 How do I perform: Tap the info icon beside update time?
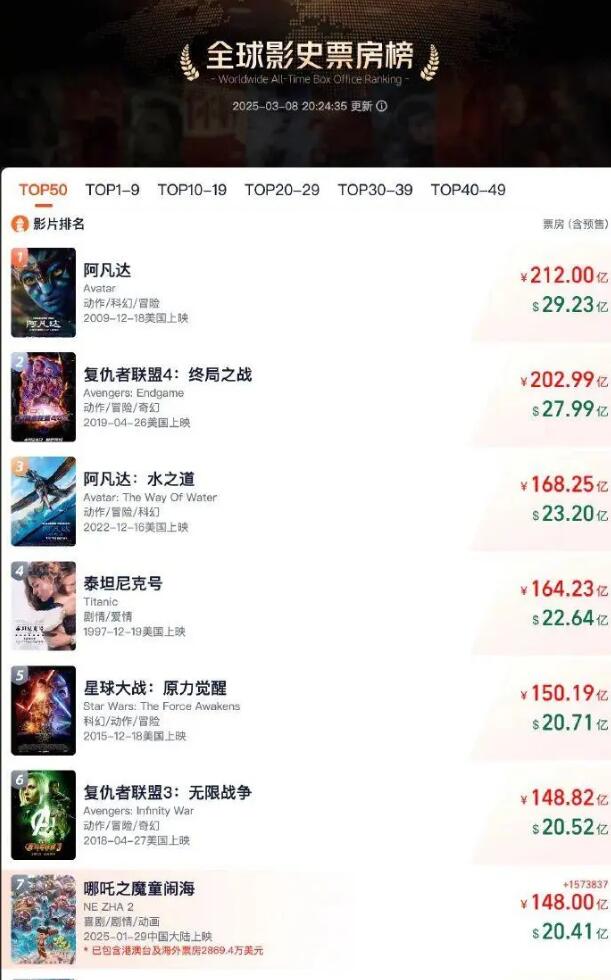[381, 106]
